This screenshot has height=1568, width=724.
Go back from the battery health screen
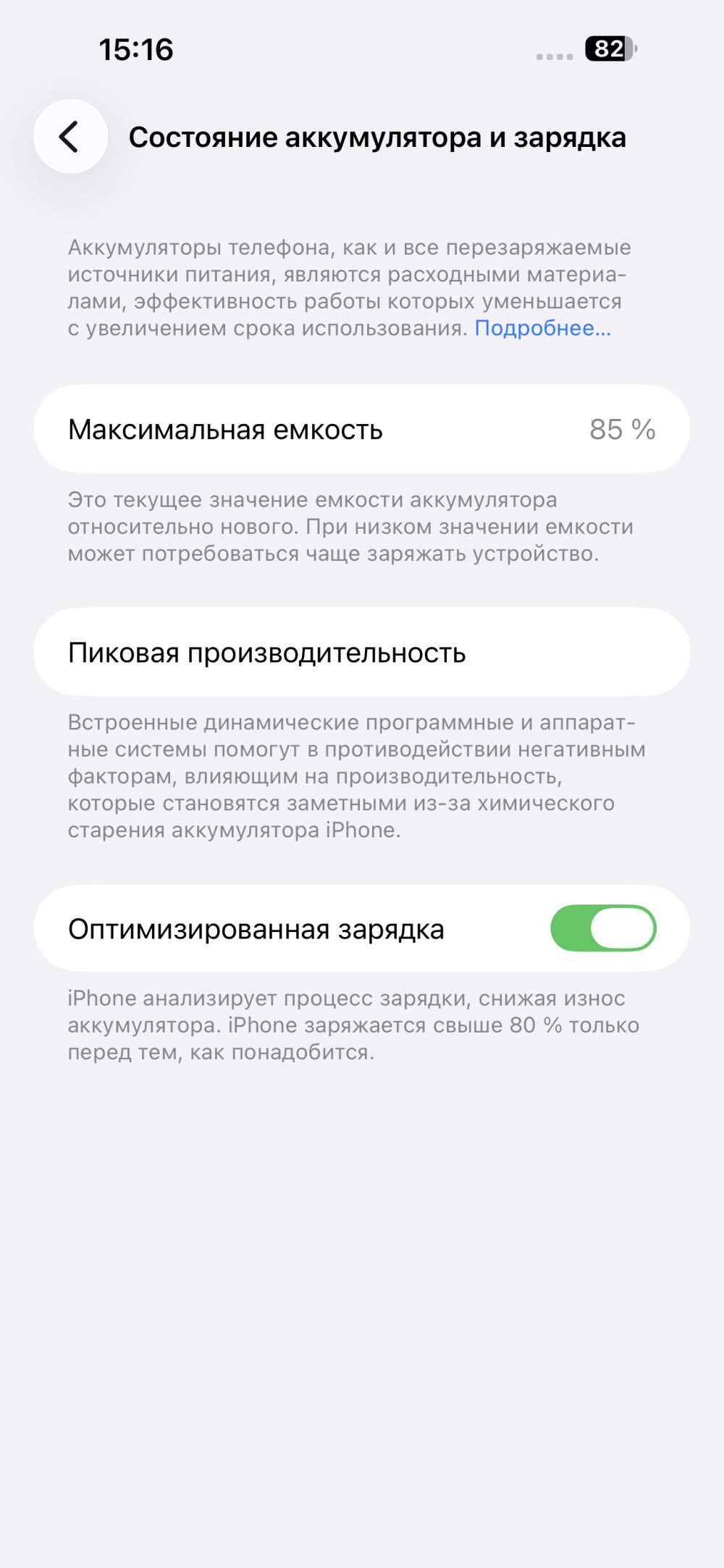tap(70, 137)
